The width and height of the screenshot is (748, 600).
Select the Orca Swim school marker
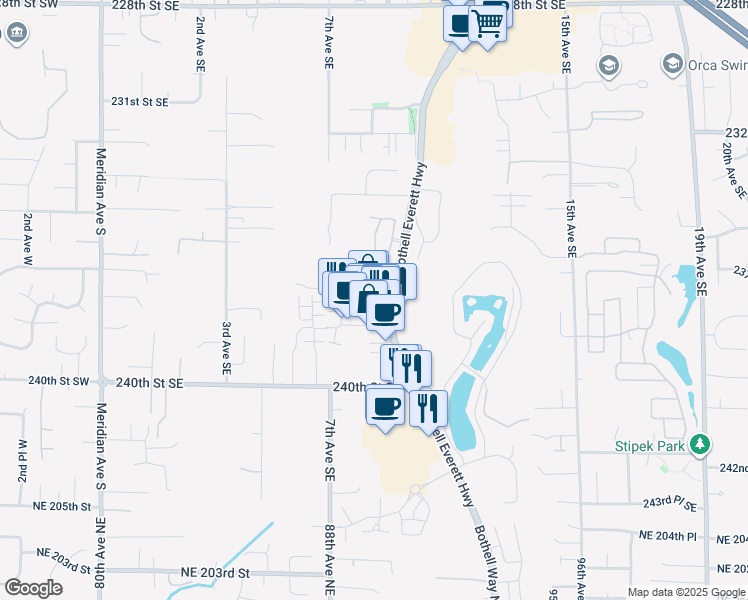672,65
